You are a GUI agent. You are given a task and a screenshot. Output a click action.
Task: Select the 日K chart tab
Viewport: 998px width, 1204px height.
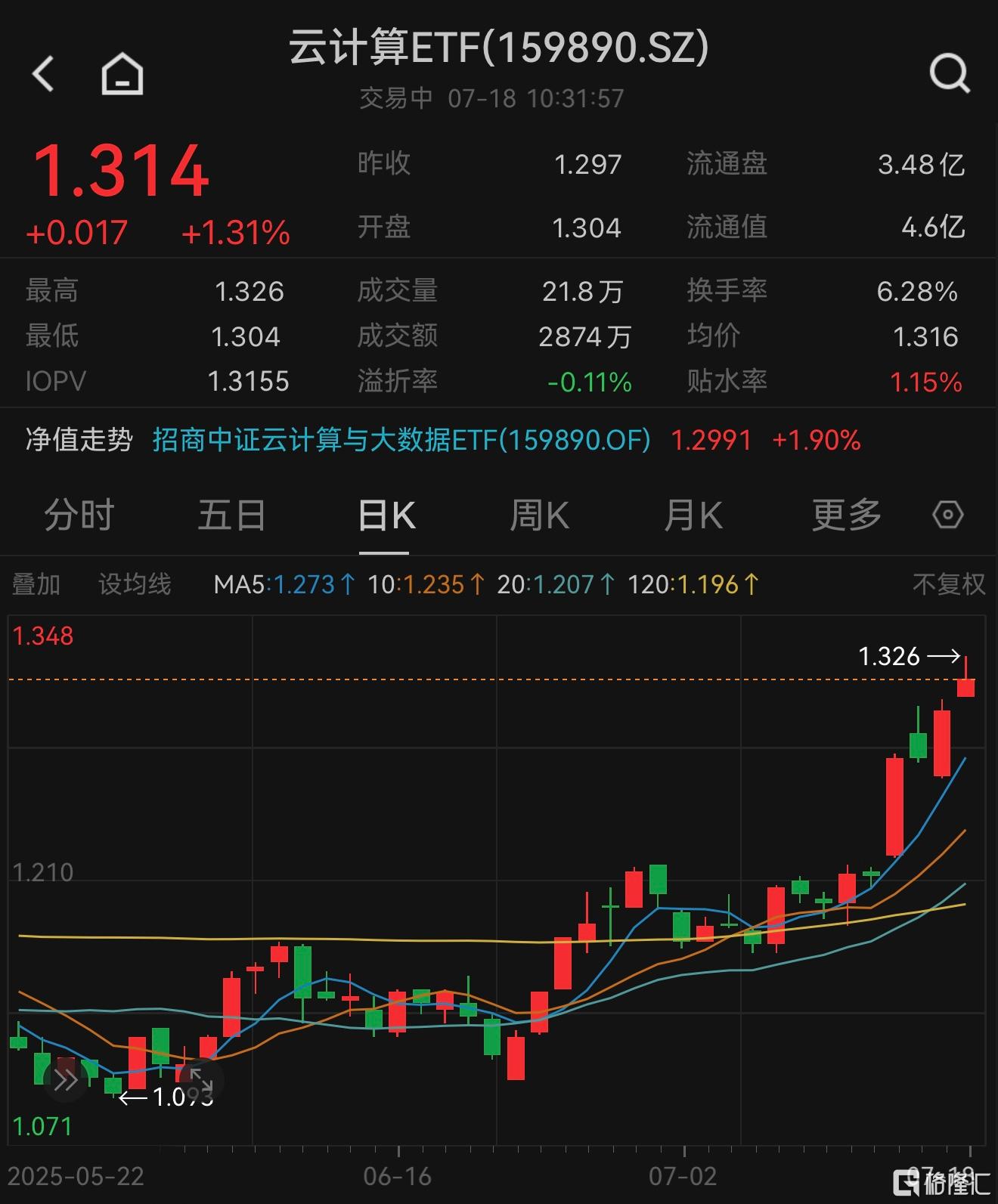coord(386,515)
